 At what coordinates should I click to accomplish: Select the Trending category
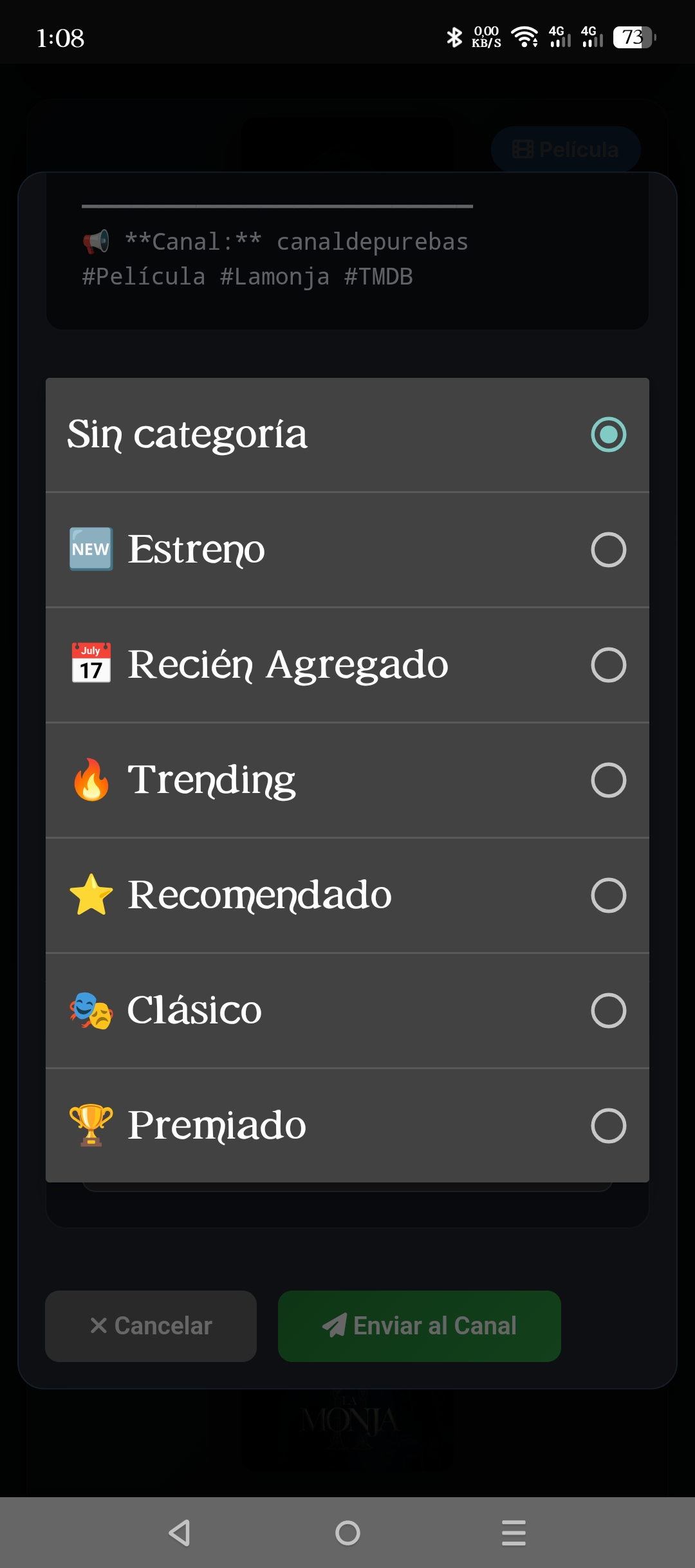pos(347,780)
